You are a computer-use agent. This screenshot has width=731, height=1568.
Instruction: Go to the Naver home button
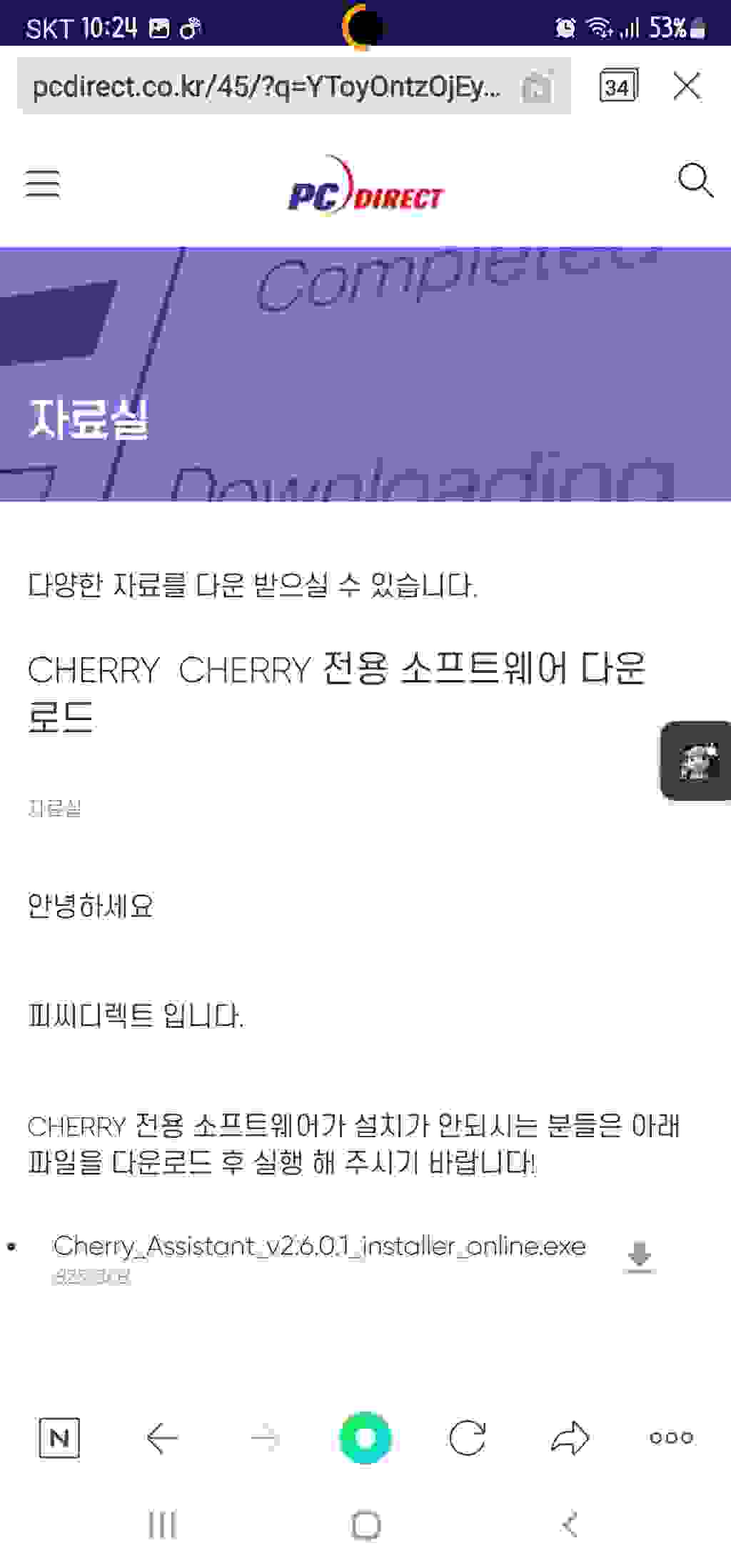(59, 1438)
